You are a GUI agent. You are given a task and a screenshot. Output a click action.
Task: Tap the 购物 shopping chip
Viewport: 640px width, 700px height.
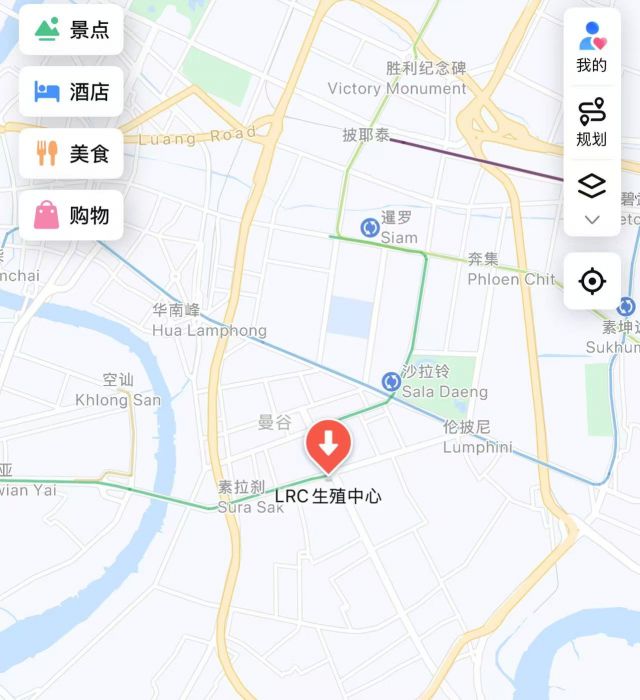coord(71,215)
